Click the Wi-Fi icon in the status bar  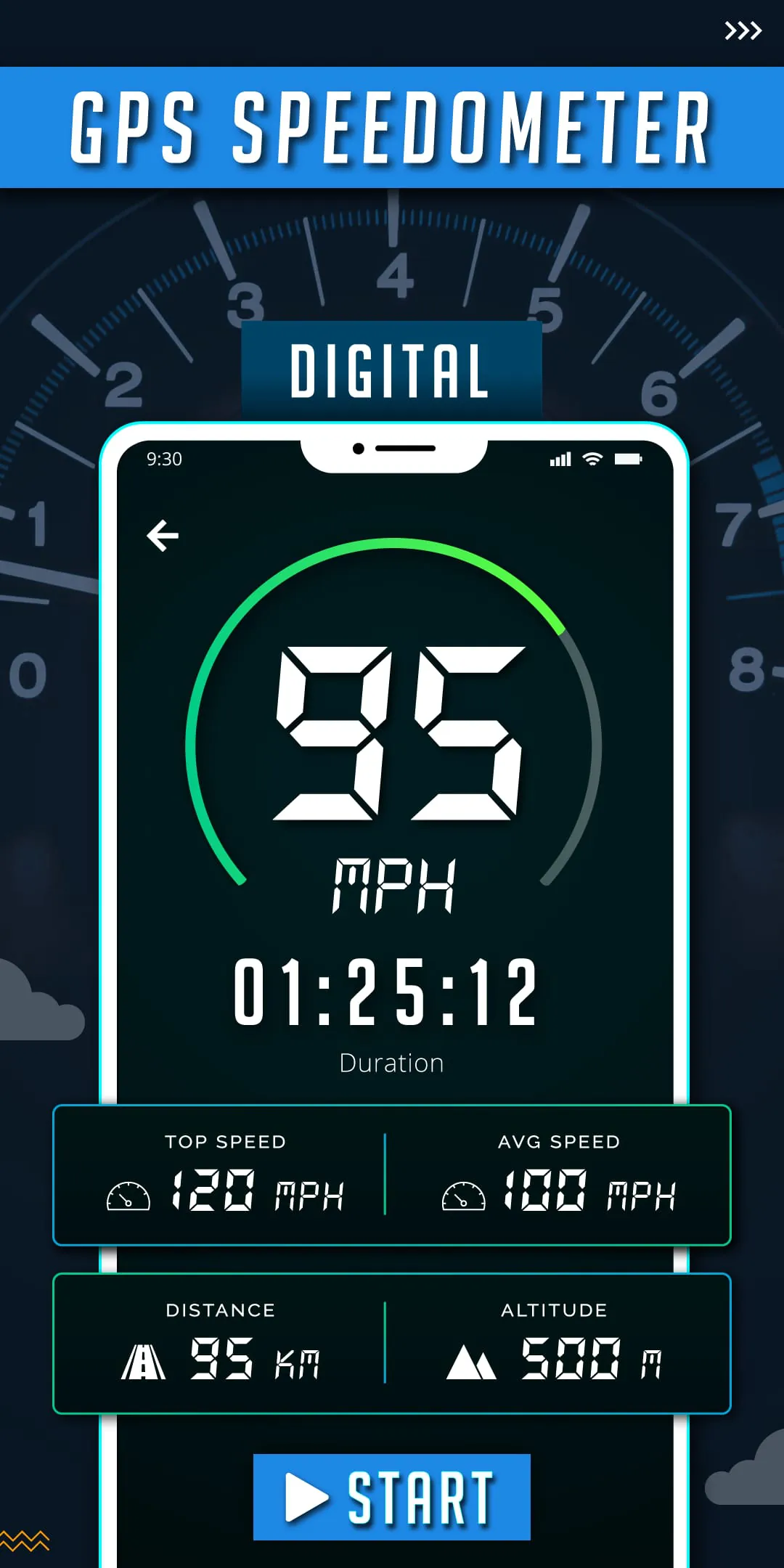coord(592,459)
